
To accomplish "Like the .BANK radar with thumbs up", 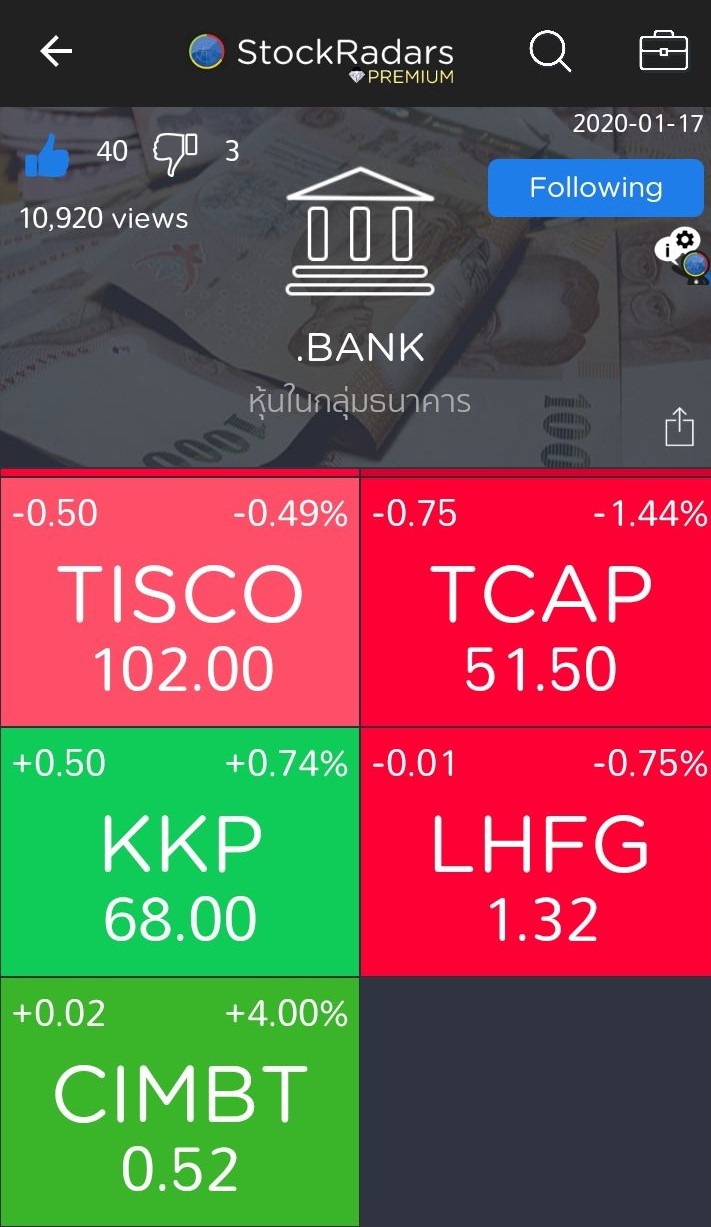I will pyautogui.click(x=46, y=155).
